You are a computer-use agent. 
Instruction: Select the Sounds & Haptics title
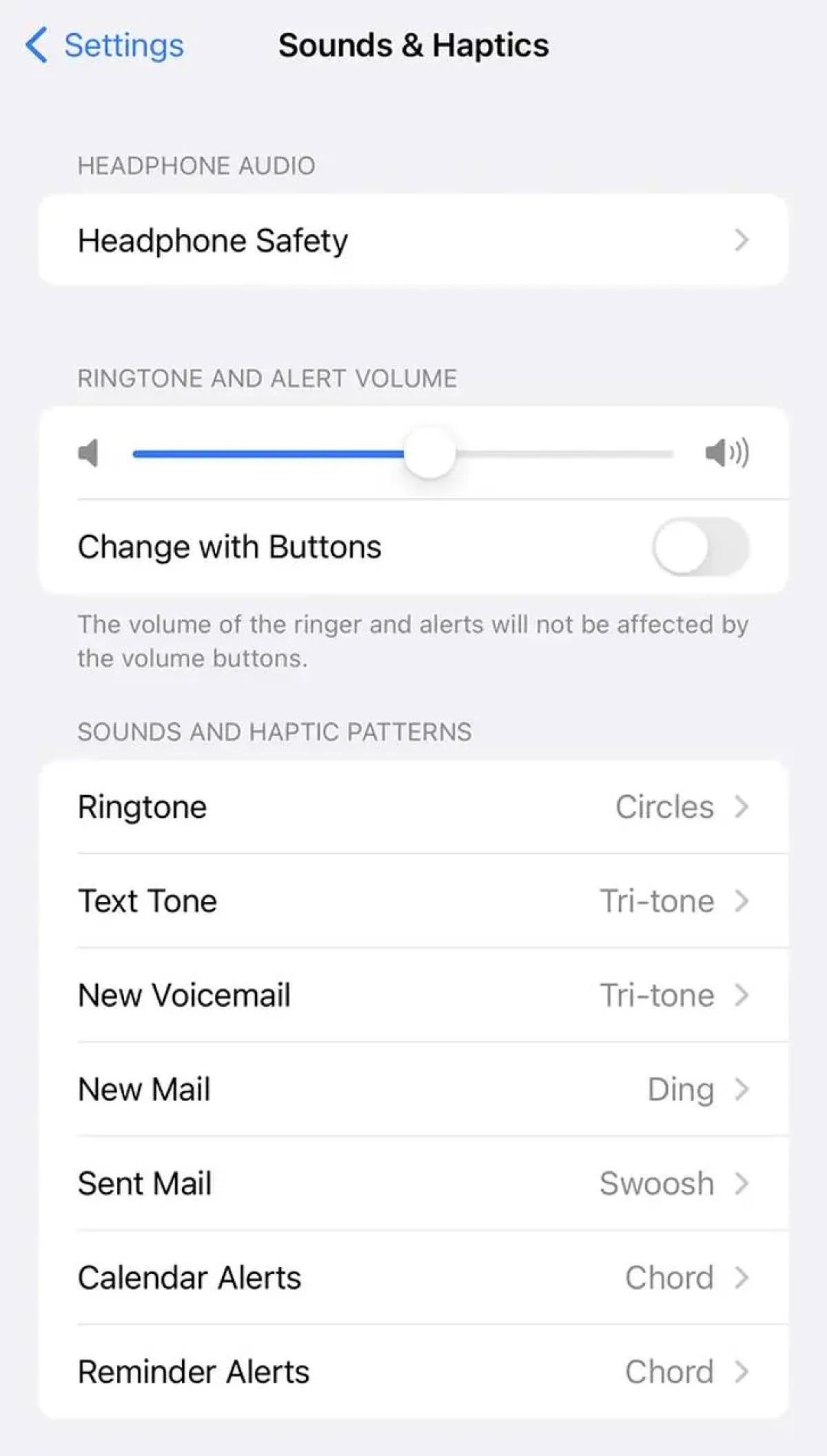click(413, 45)
